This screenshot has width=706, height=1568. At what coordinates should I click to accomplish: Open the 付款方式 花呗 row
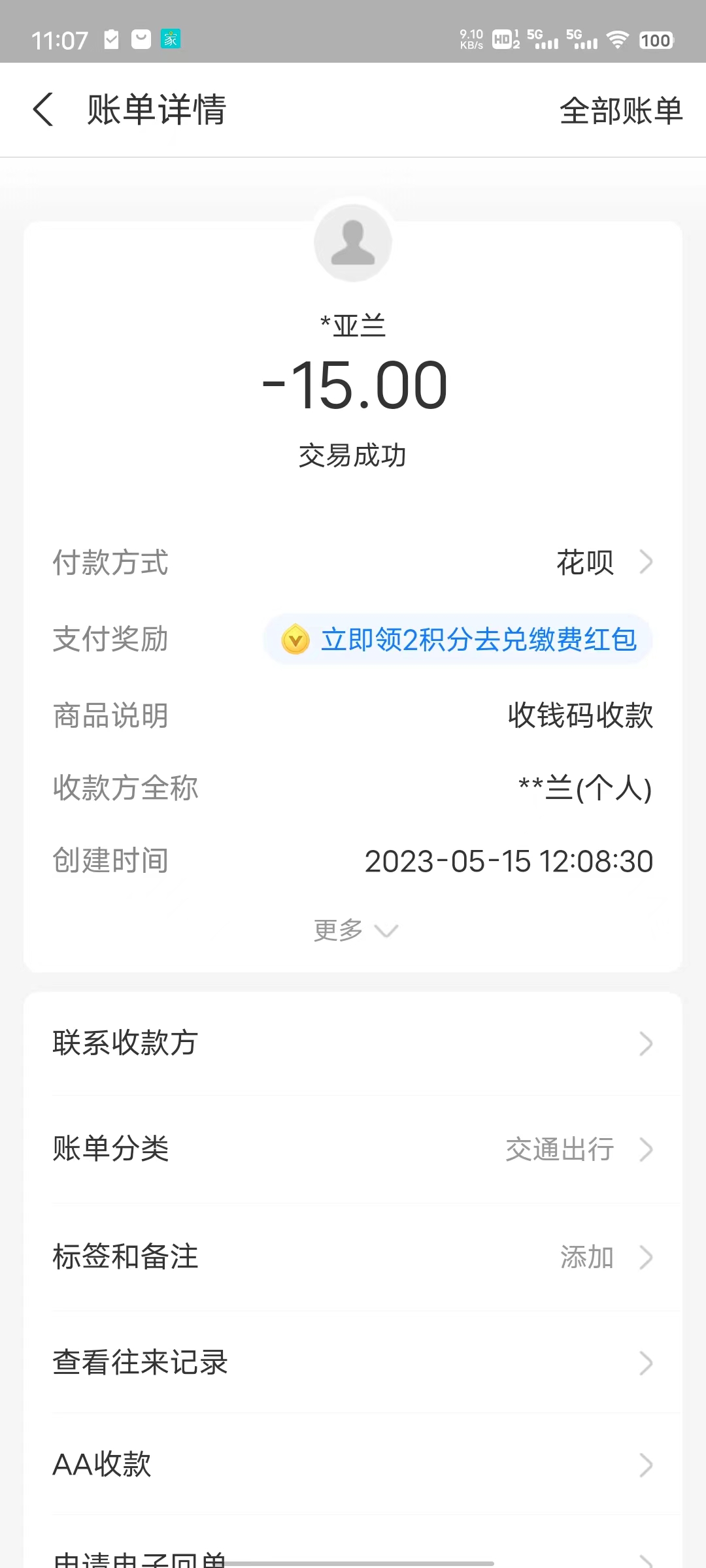[601, 563]
